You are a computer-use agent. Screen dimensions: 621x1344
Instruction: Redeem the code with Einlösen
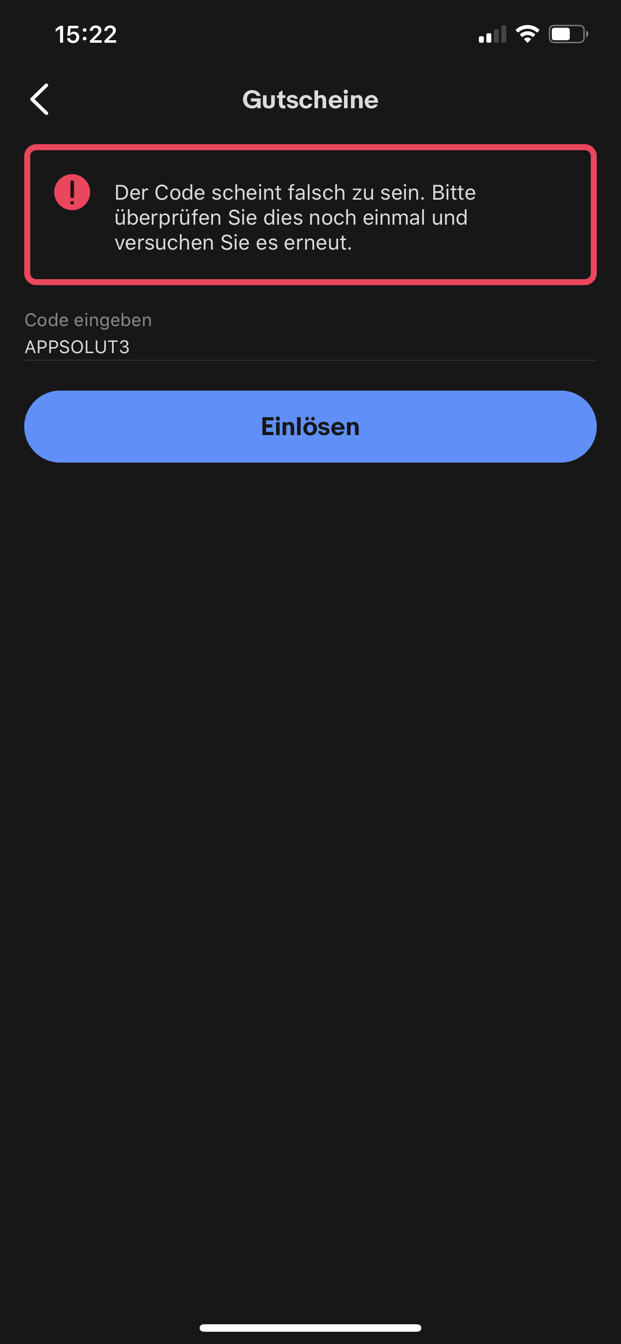pos(310,426)
